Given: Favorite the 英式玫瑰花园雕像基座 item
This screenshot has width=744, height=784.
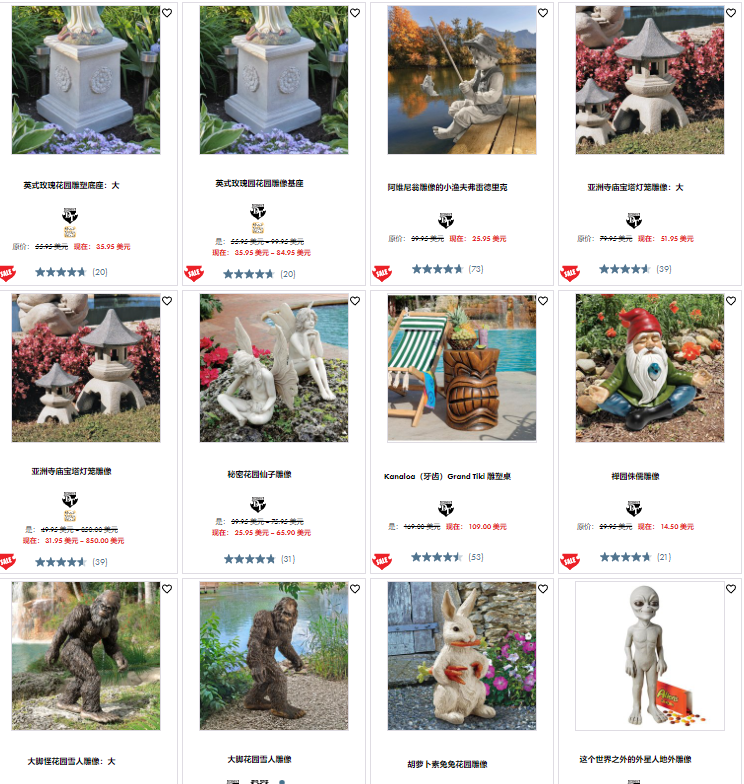Looking at the screenshot, I should [x=355, y=13].
